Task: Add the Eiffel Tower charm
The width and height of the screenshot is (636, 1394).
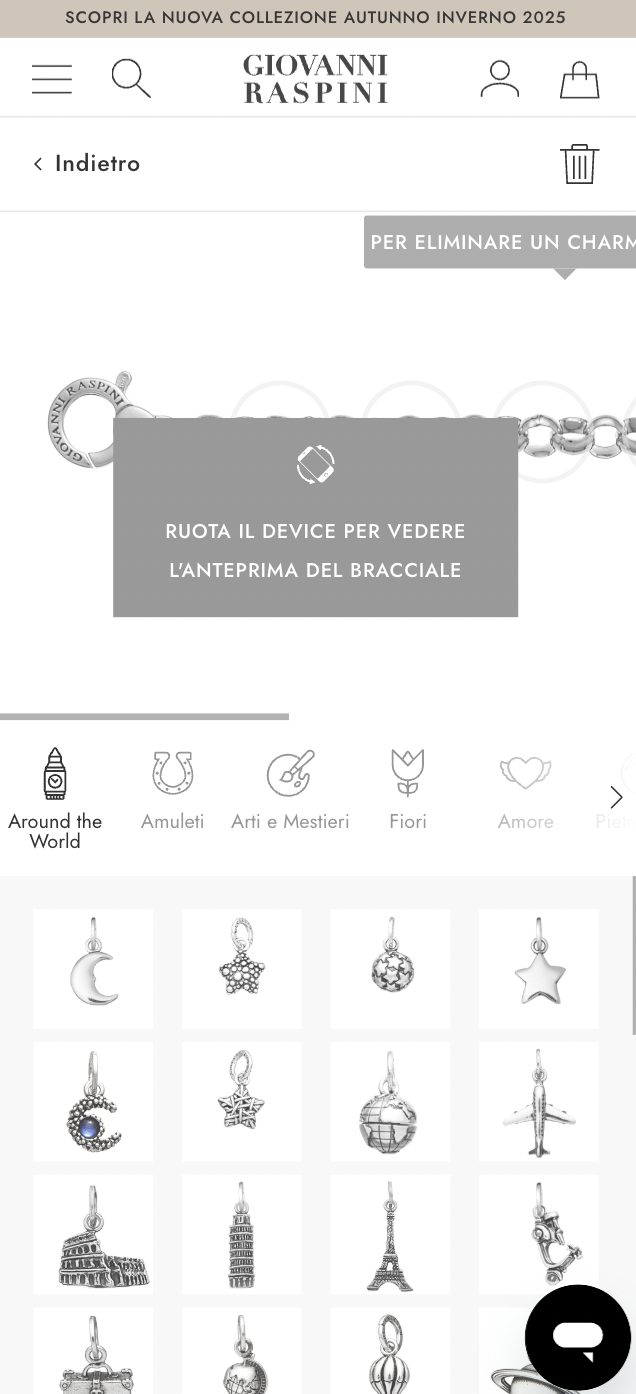Action: pyautogui.click(x=390, y=1234)
